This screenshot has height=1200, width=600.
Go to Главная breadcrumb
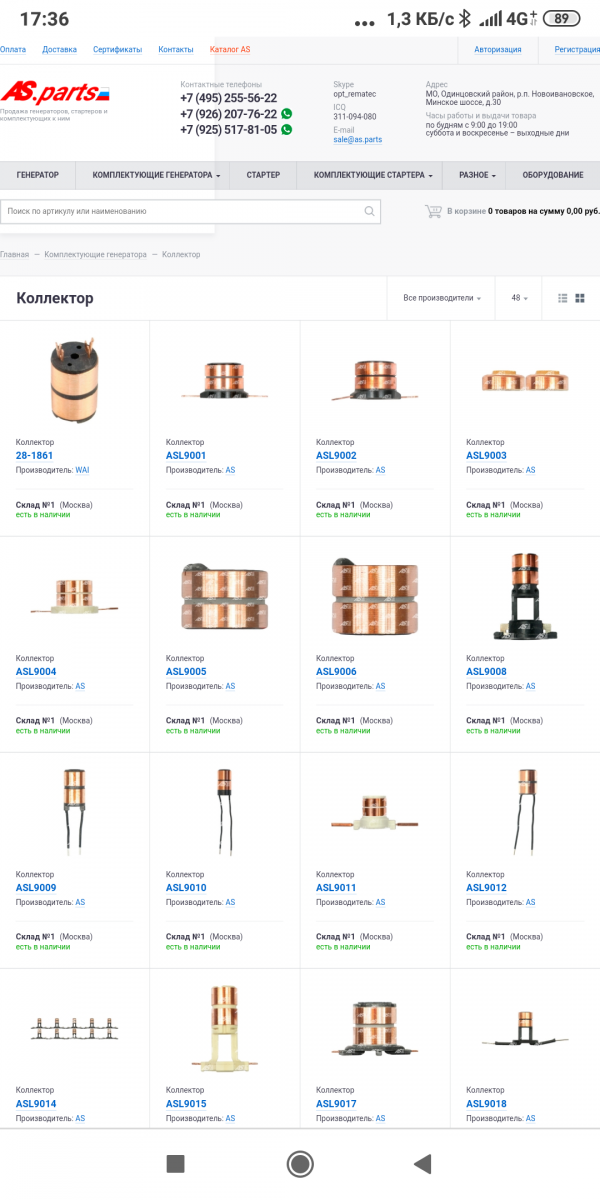point(14,254)
